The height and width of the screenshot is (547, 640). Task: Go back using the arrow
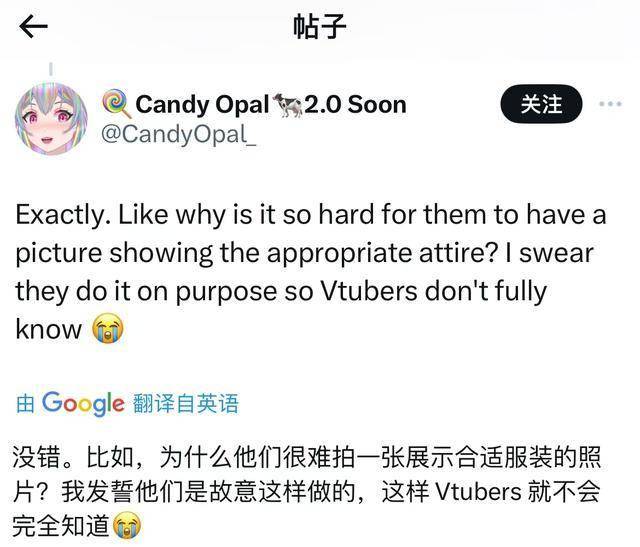pyautogui.click(x=34, y=27)
